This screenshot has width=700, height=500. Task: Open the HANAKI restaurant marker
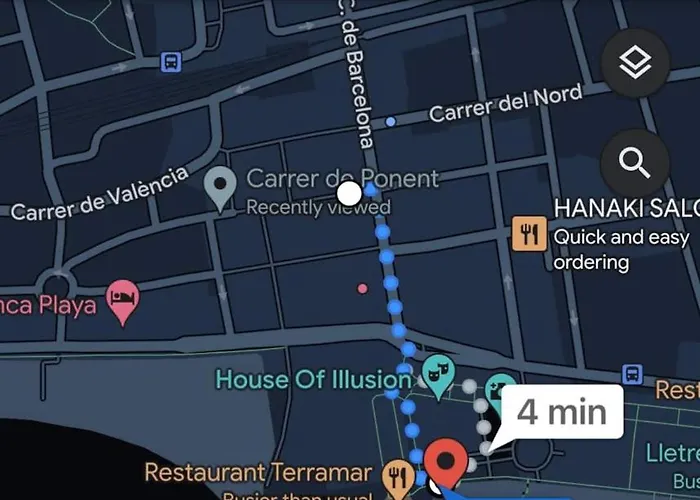click(x=528, y=235)
